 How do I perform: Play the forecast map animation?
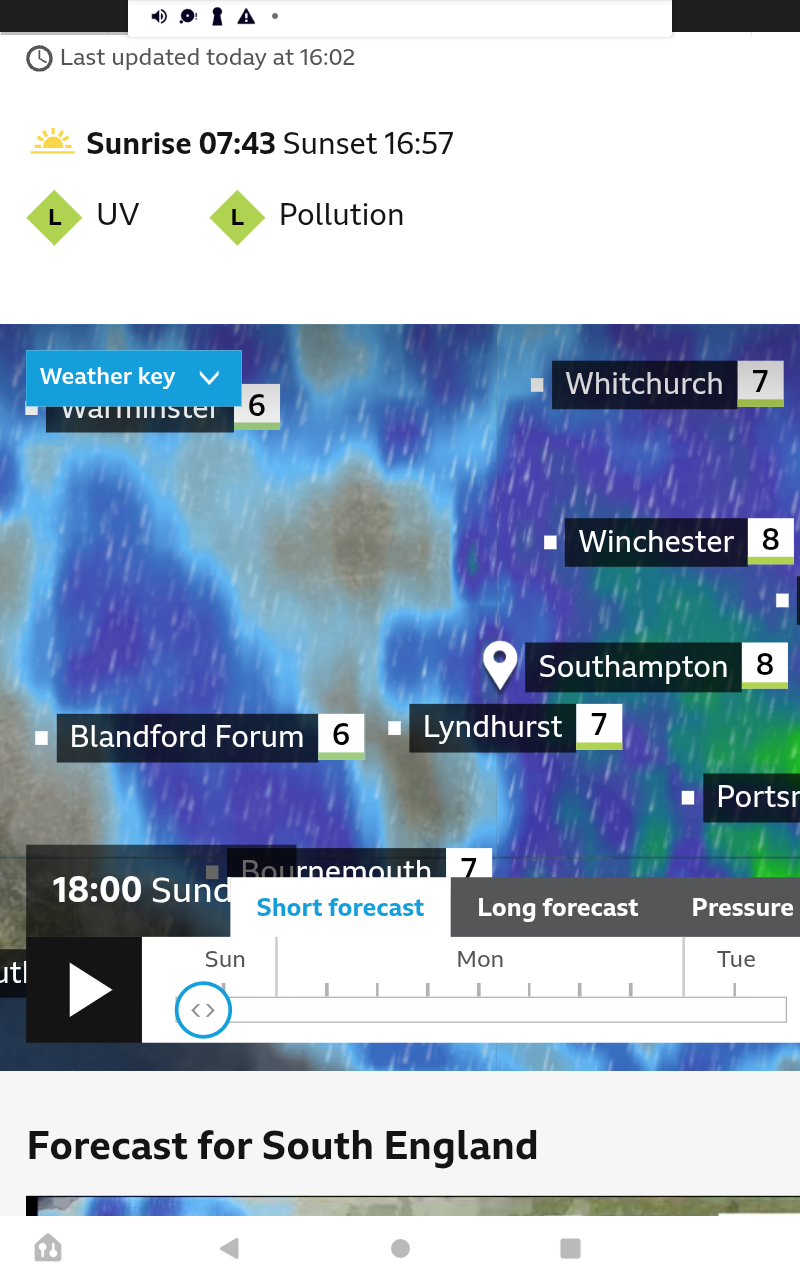point(85,990)
